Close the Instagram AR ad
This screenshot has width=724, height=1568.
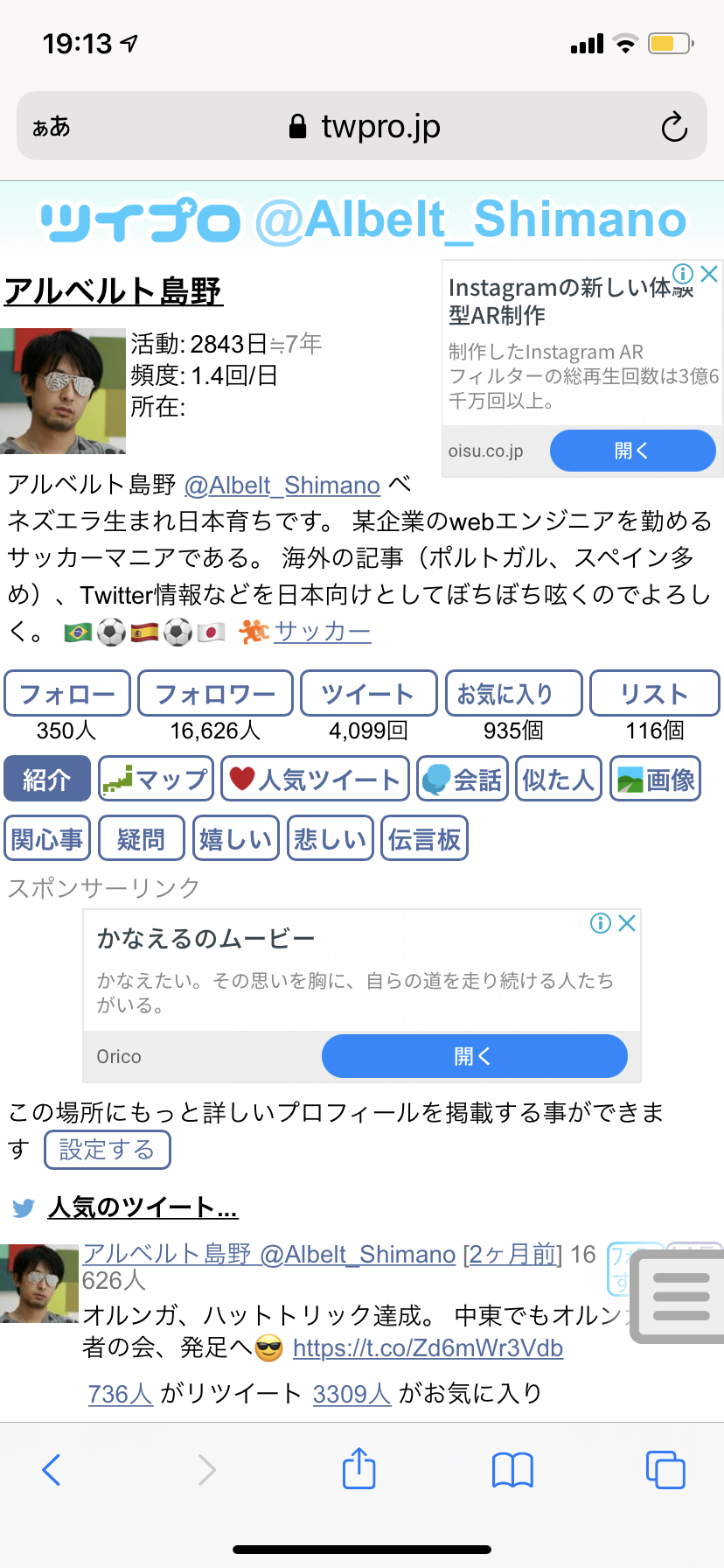click(x=710, y=274)
